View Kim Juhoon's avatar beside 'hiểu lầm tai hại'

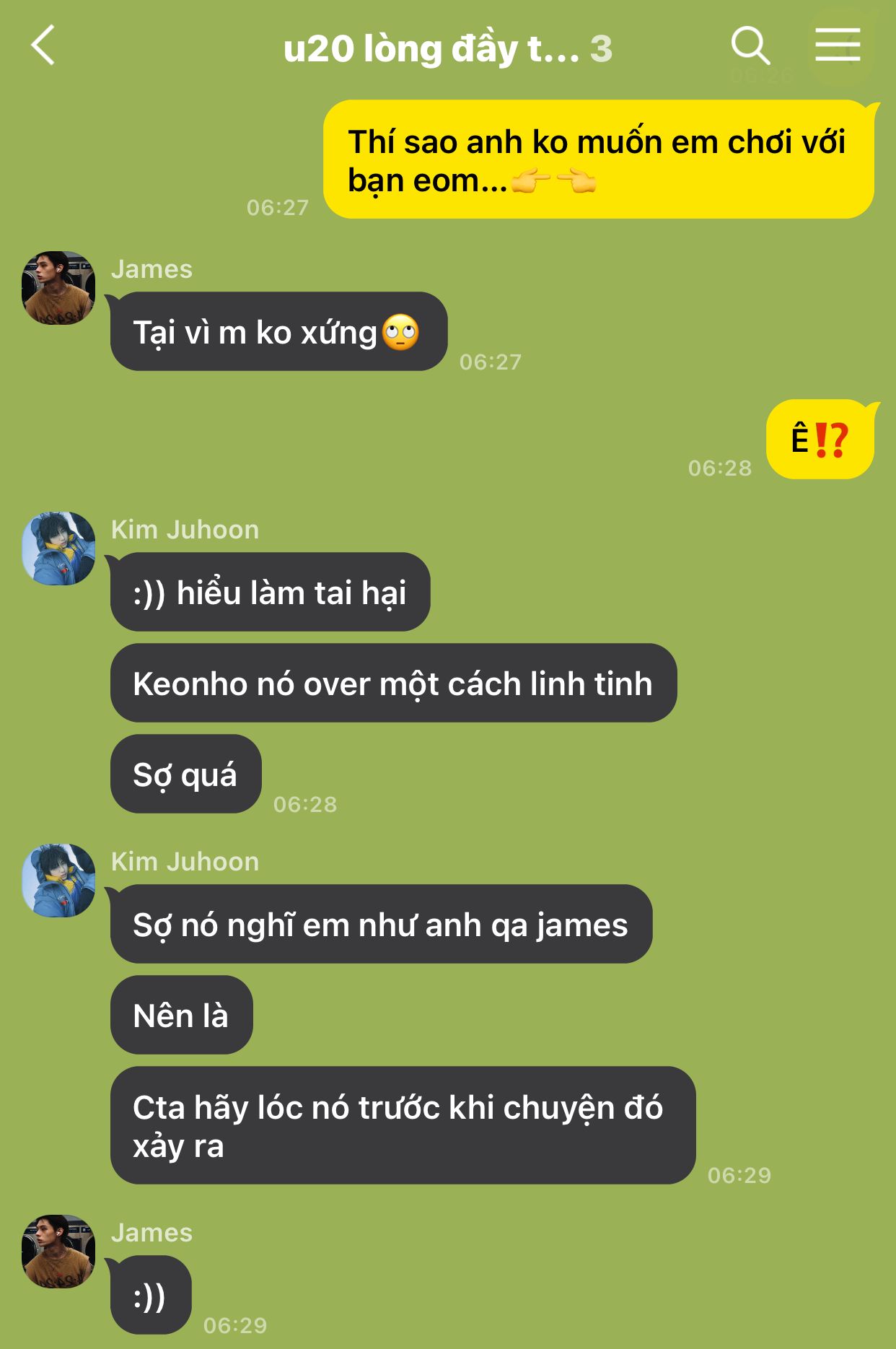click(58, 549)
